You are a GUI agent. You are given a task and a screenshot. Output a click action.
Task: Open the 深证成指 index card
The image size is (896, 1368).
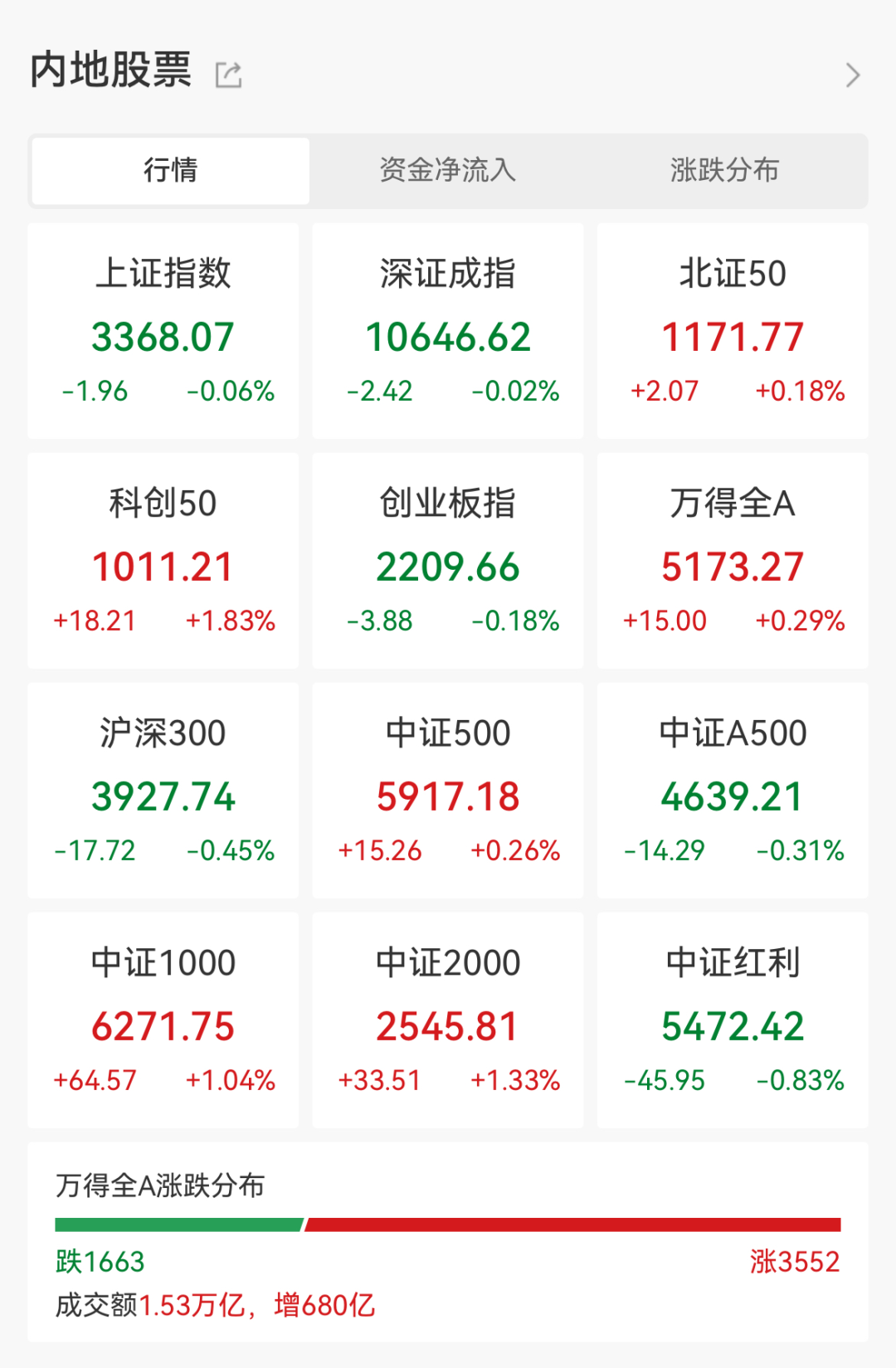(x=448, y=331)
